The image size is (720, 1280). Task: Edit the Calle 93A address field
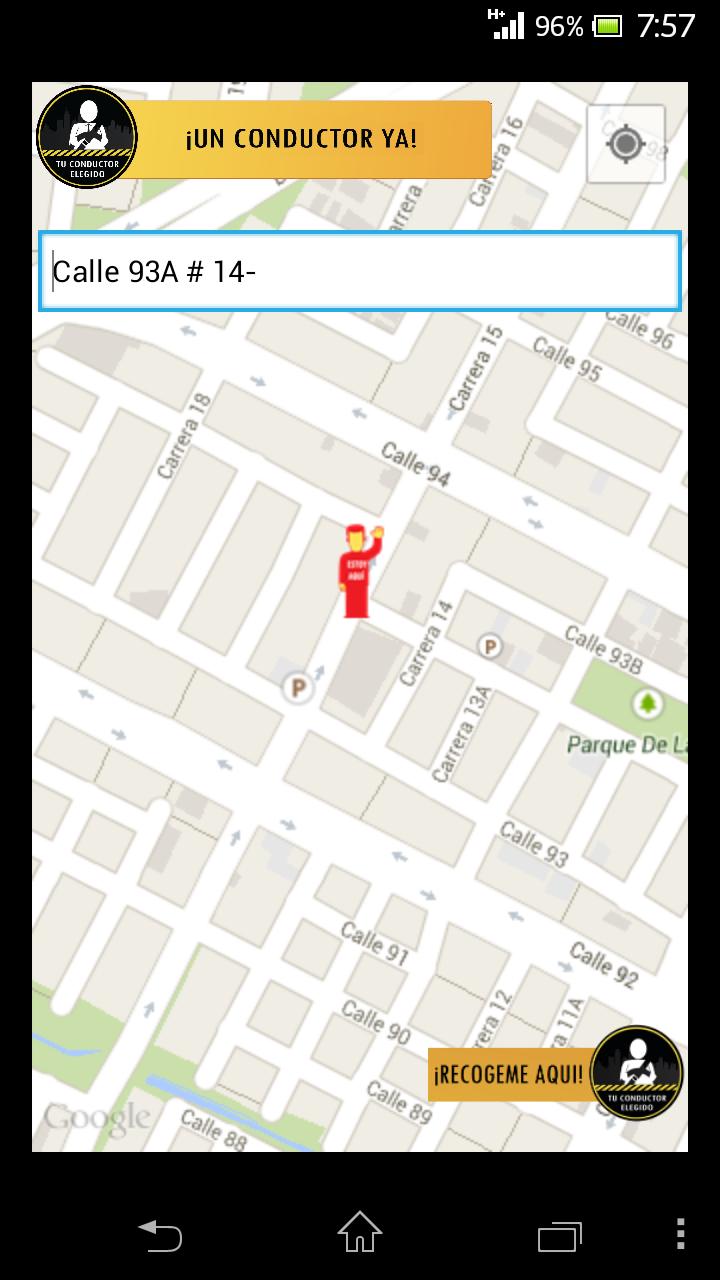coord(360,272)
